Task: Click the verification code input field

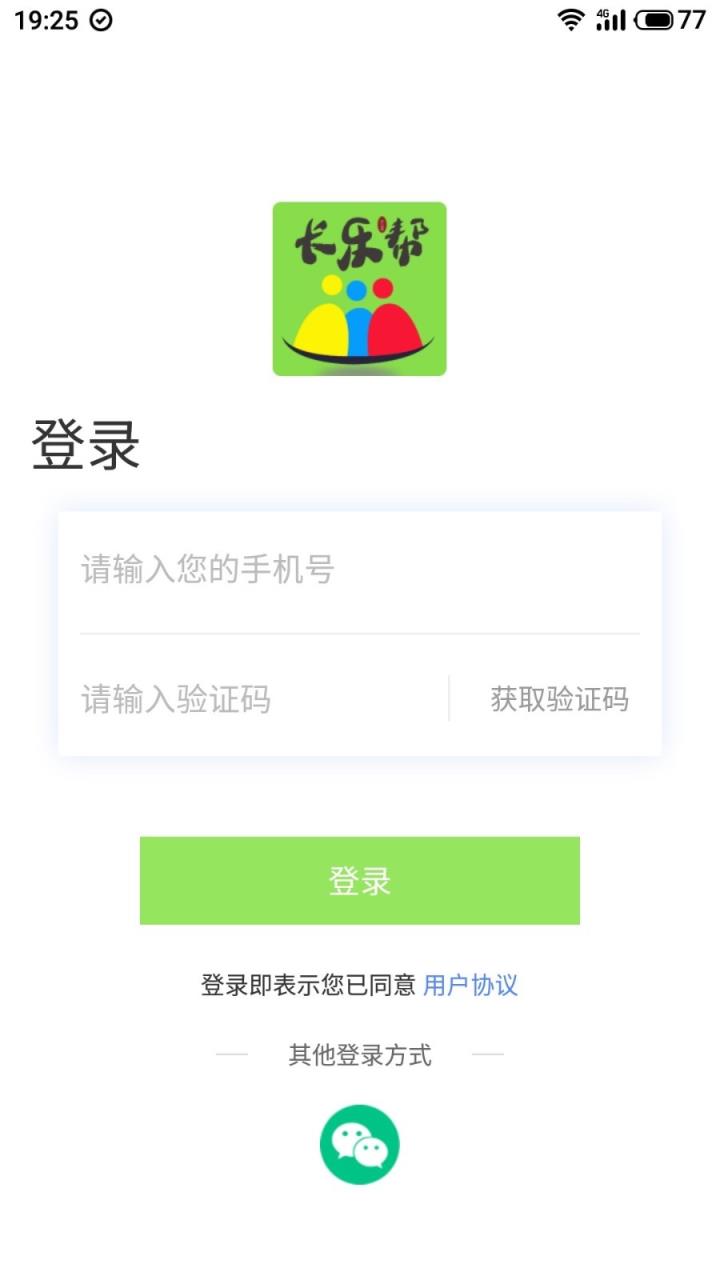Action: 250,699
